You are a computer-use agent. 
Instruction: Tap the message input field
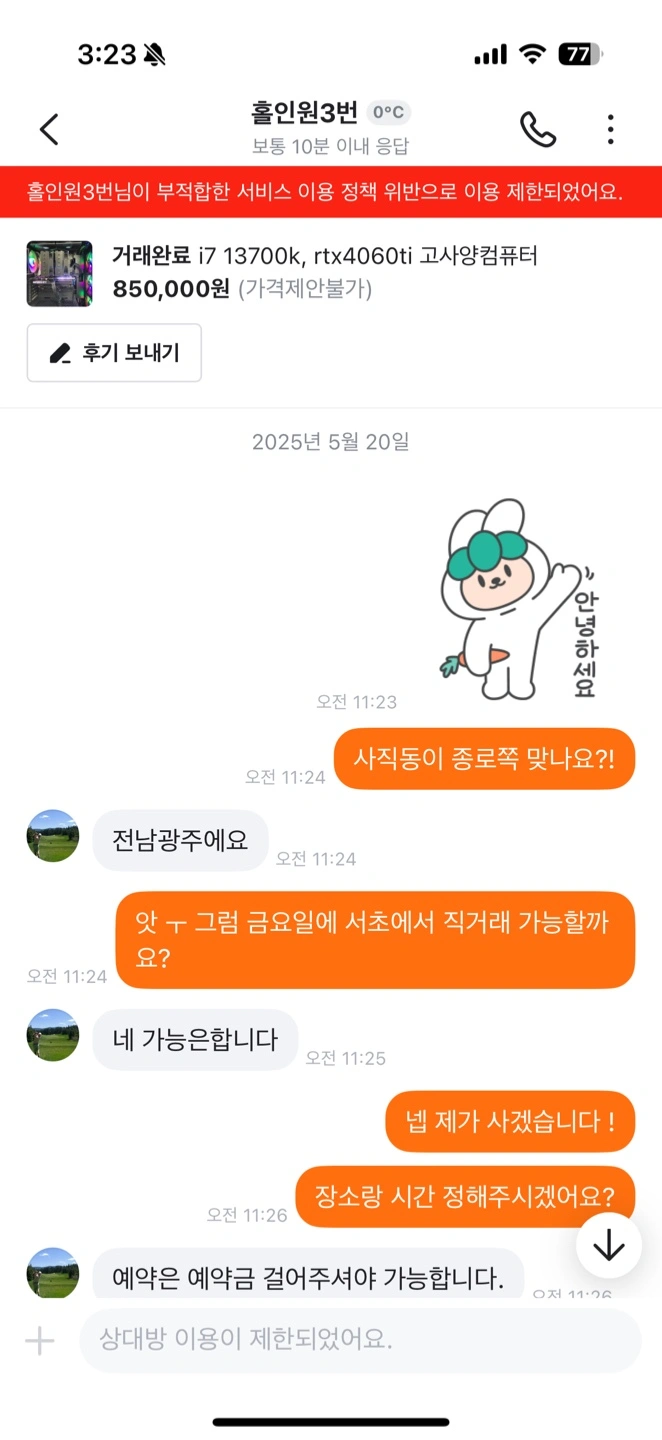[x=360, y=1340]
